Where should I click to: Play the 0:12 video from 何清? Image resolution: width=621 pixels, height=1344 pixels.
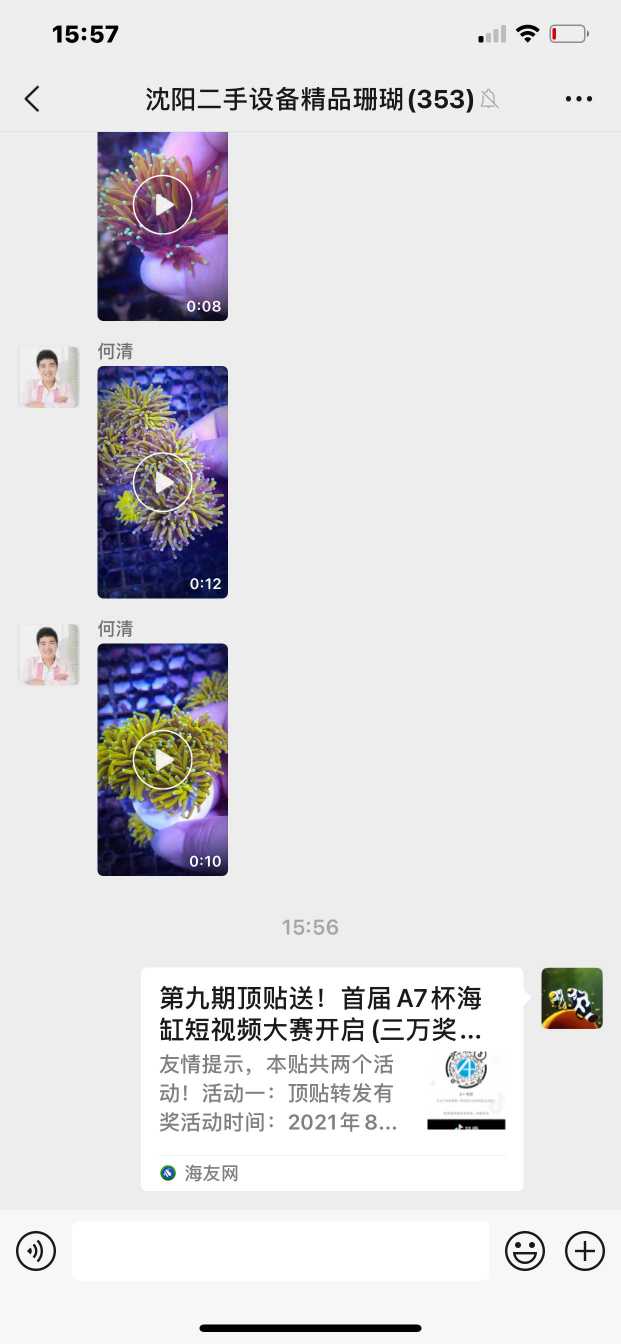pos(162,482)
